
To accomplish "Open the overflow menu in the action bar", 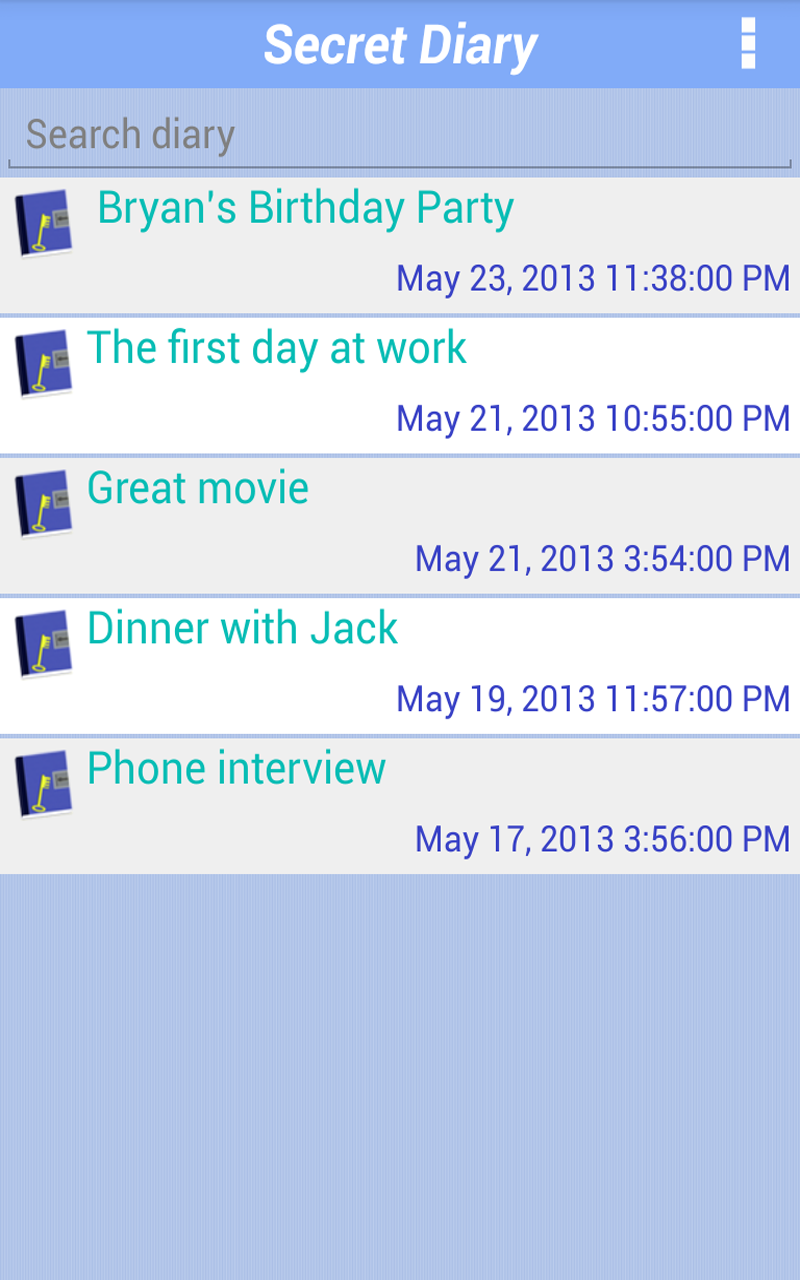I will 749,44.
